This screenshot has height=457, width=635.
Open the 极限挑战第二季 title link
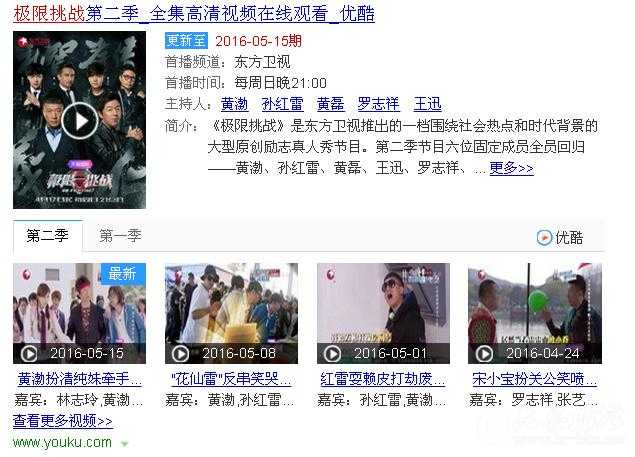click(194, 14)
